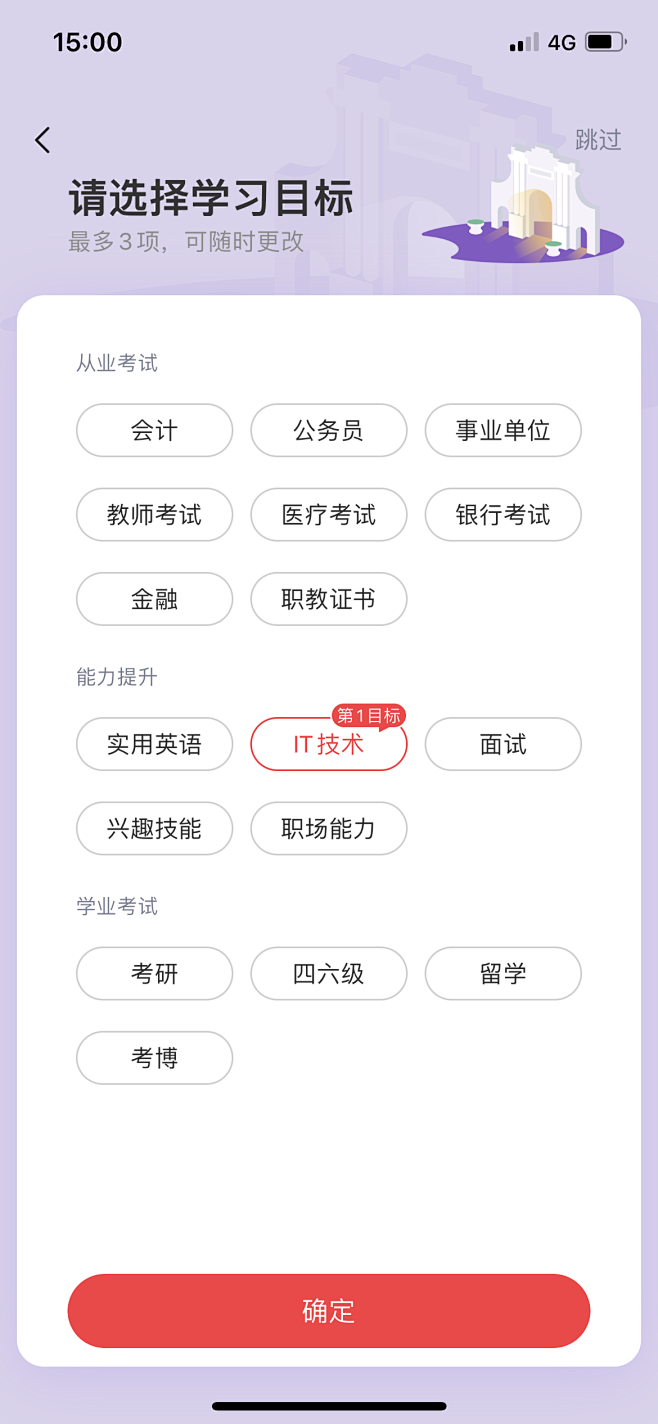
Task: Choose the 医疗考试 chip
Action: (x=328, y=515)
